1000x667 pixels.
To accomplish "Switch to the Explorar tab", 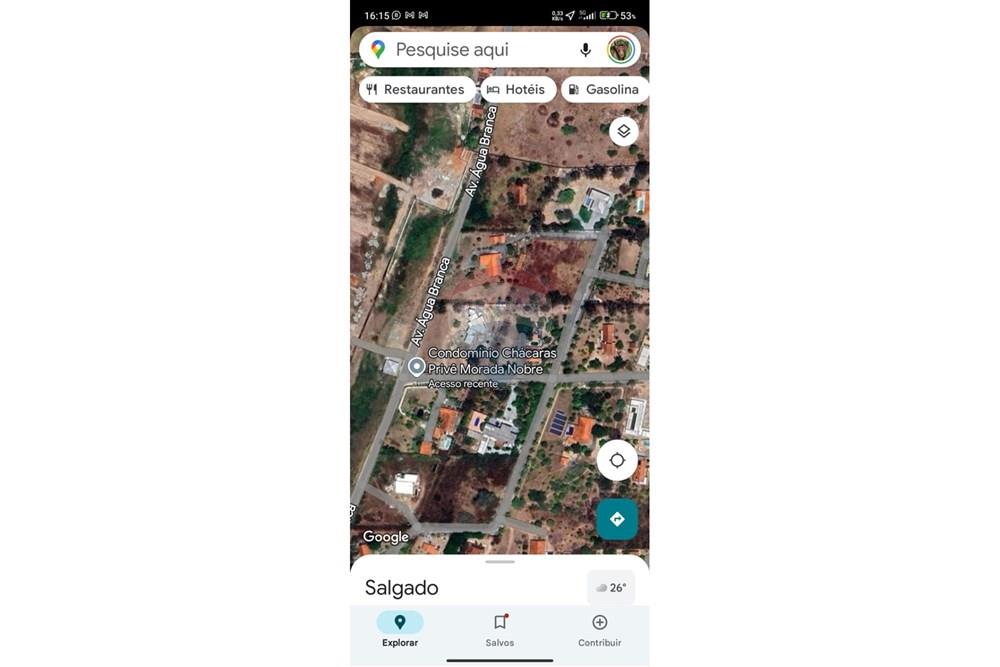I will click(400, 630).
